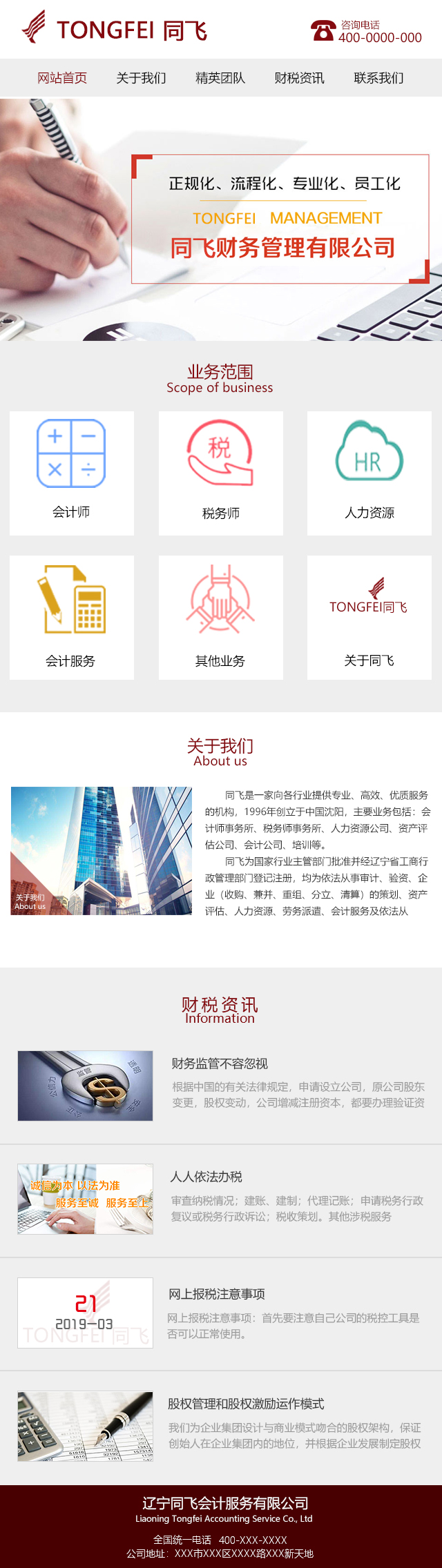Open 股权管理和股权激励运作模式 article
Image resolution: width=442 pixels, height=1568 pixels.
[246, 1404]
